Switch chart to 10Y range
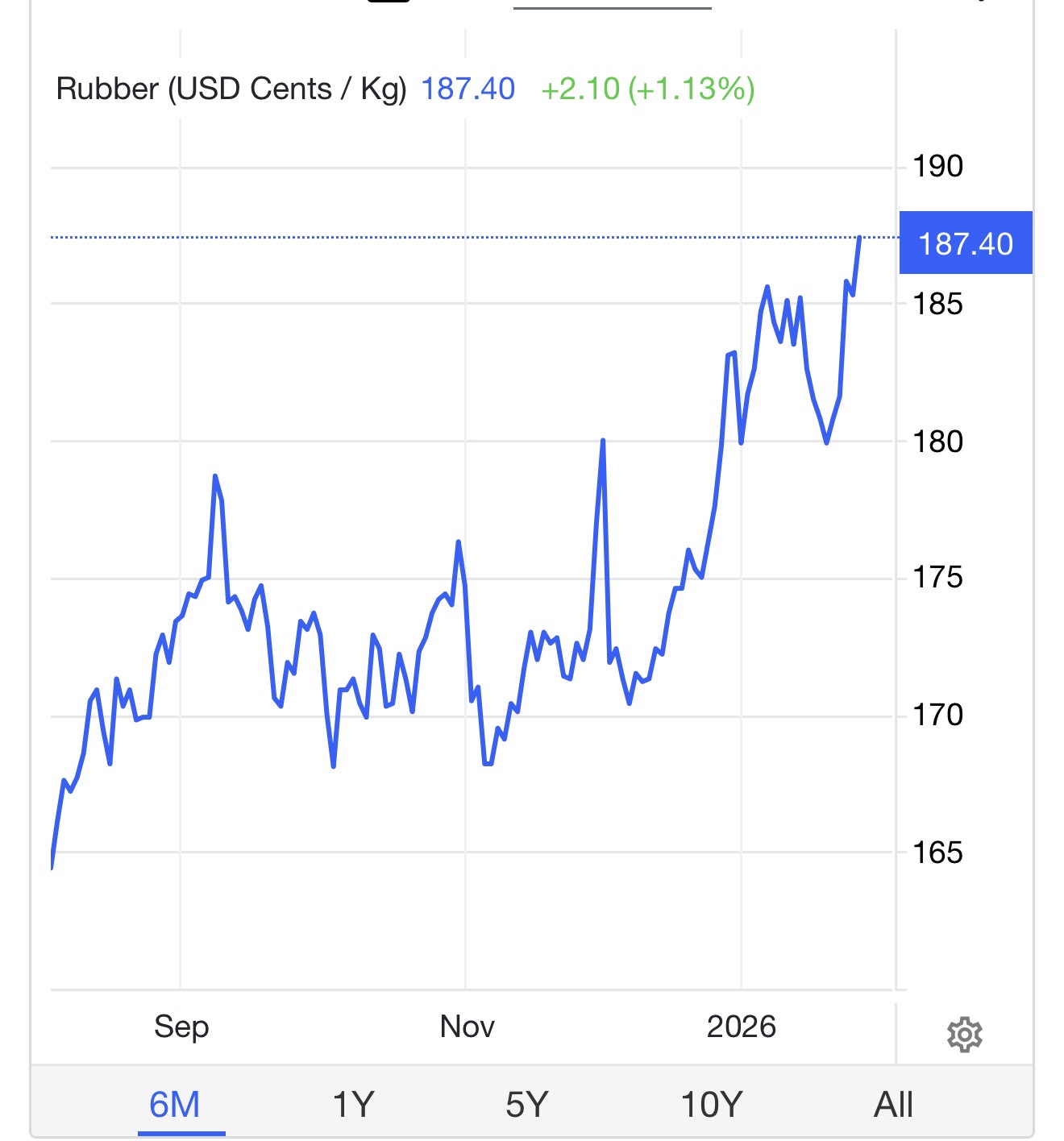This screenshot has height=1141, width=1064. [711, 1104]
